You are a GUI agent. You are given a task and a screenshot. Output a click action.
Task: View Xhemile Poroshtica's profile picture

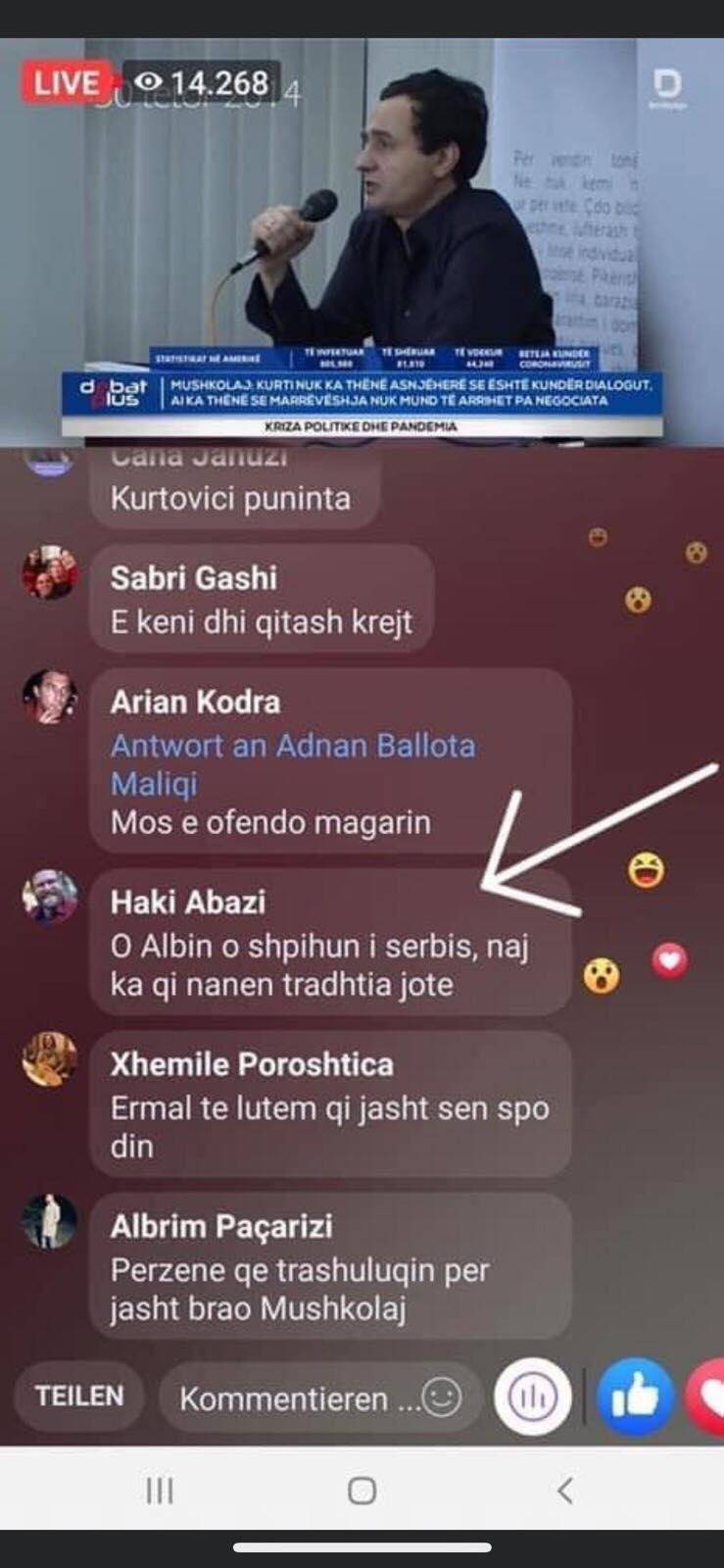click(x=49, y=1059)
